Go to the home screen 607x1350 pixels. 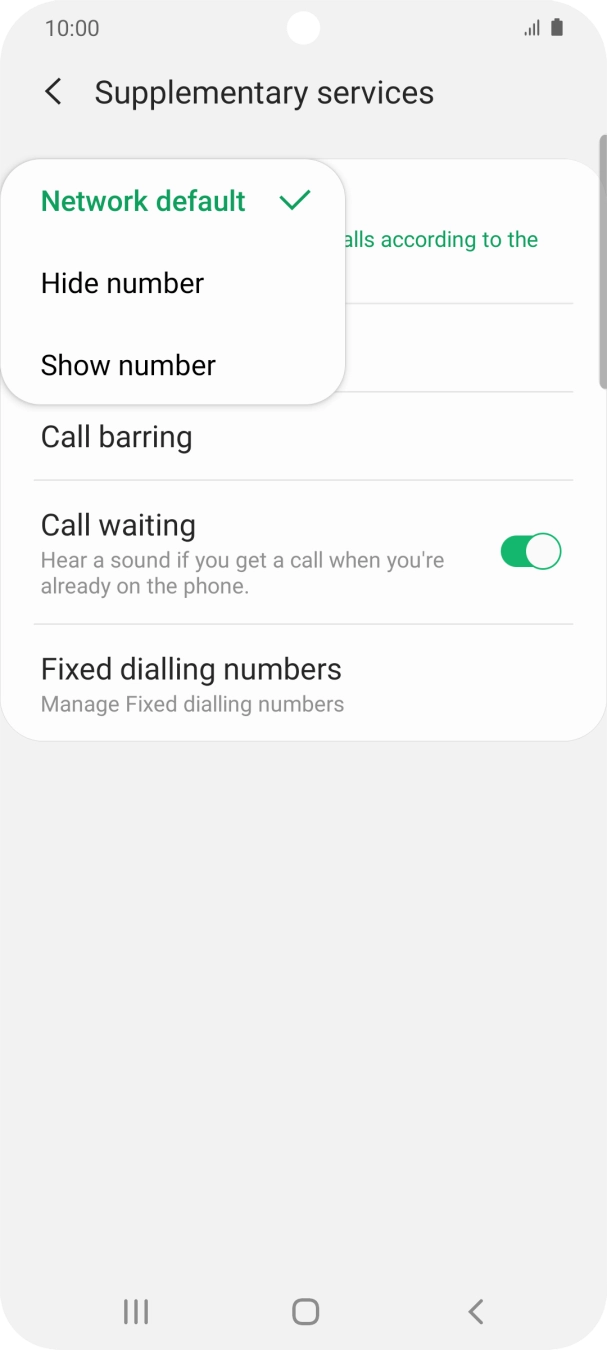click(x=305, y=1311)
